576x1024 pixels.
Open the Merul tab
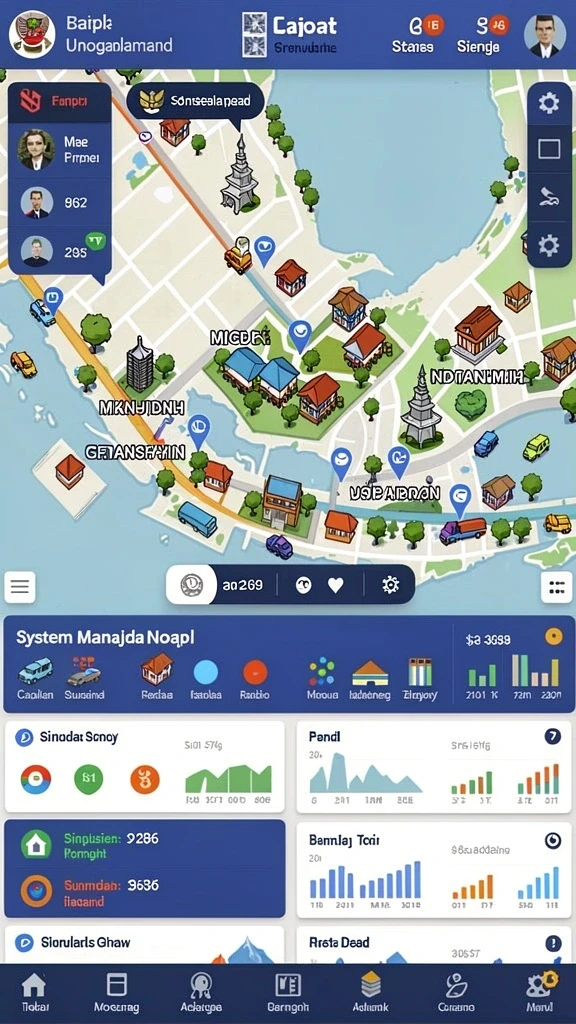(x=542, y=993)
